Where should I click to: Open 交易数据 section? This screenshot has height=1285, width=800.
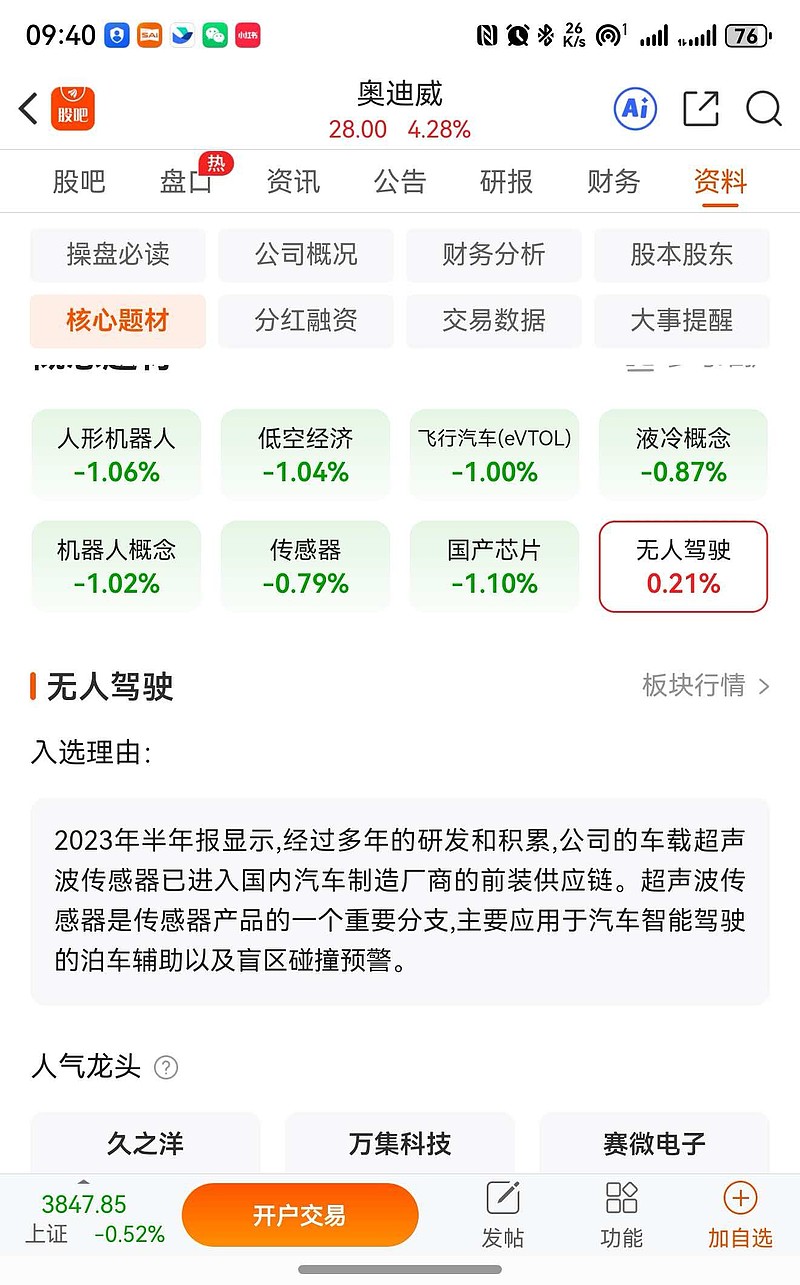[x=494, y=321]
